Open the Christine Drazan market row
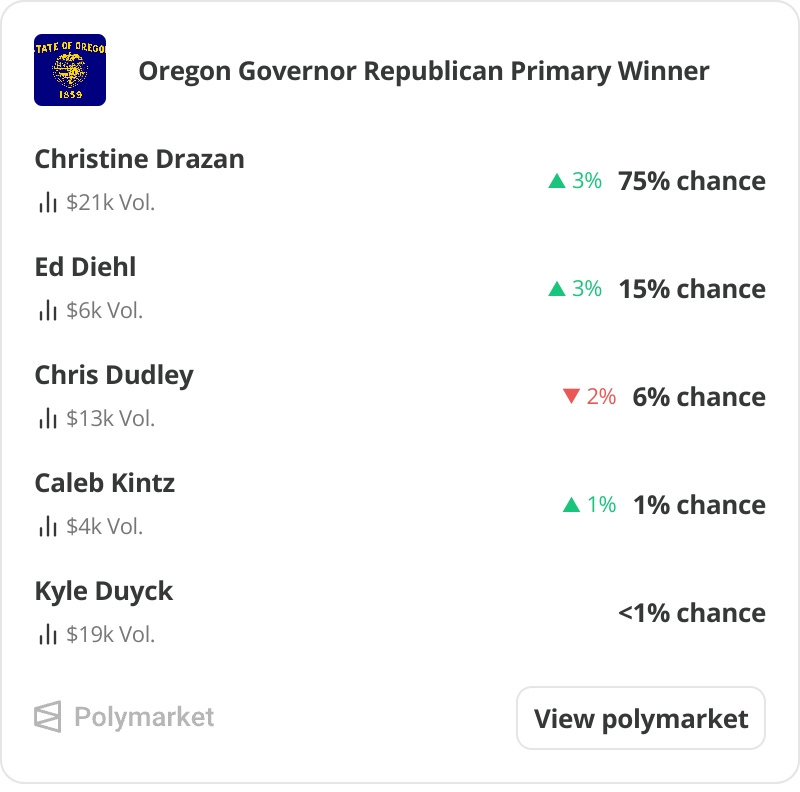Viewport: 800px width, 792px height. pos(400,180)
